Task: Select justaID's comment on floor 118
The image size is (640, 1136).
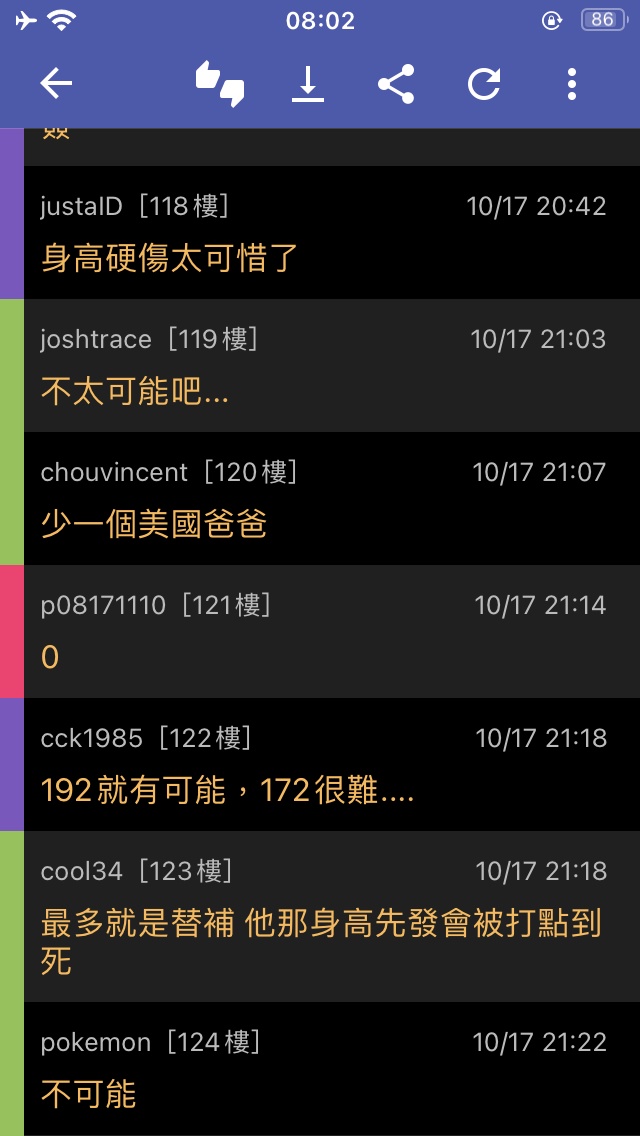Action: (330, 232)
